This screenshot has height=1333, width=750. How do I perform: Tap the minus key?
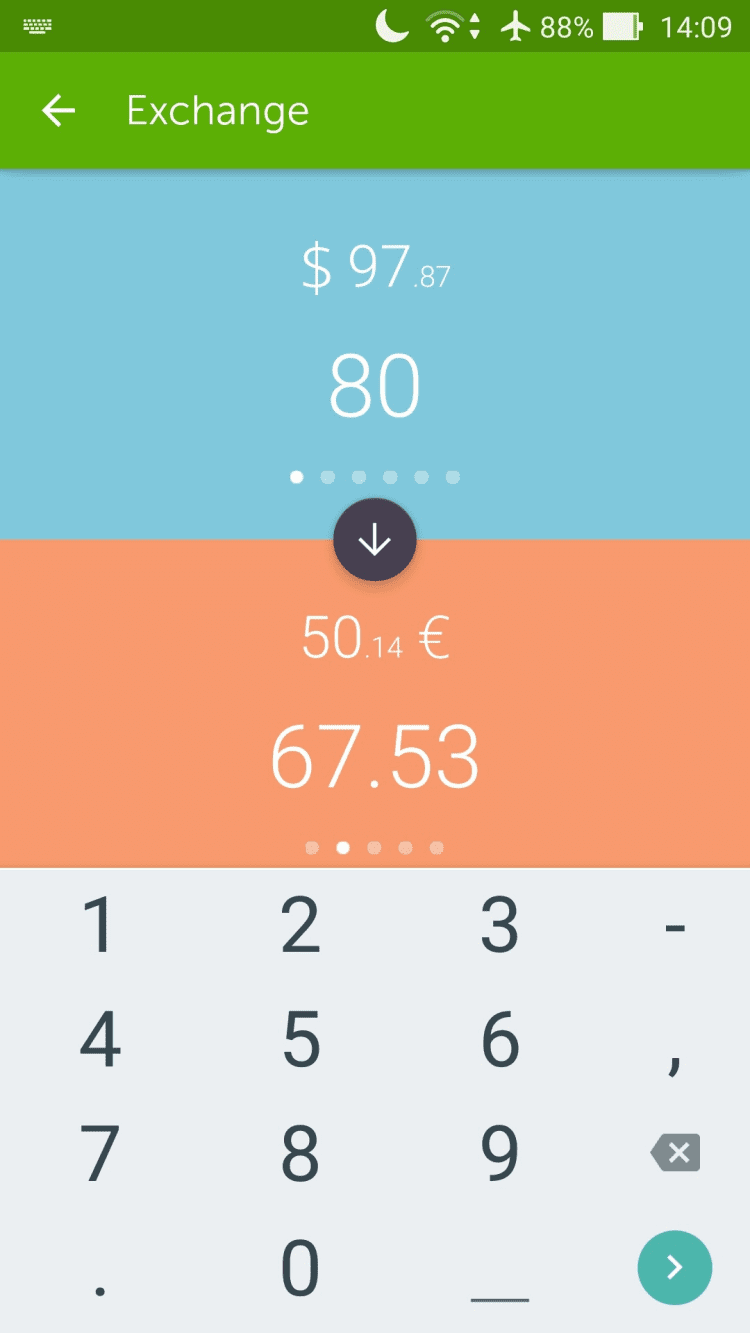pyautogui.click(x=675, y=928)
